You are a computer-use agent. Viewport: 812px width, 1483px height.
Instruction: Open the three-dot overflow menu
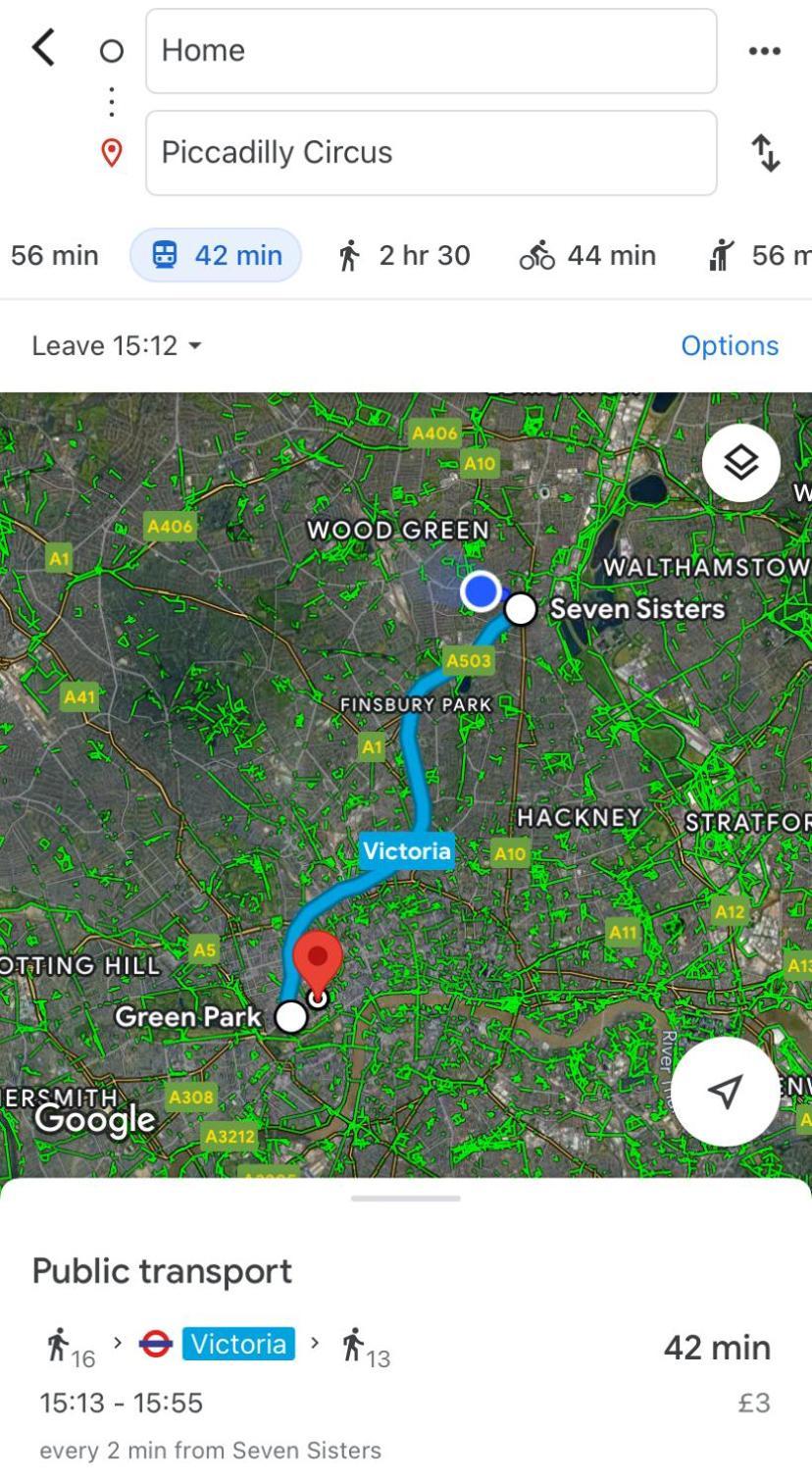[764, 51]
